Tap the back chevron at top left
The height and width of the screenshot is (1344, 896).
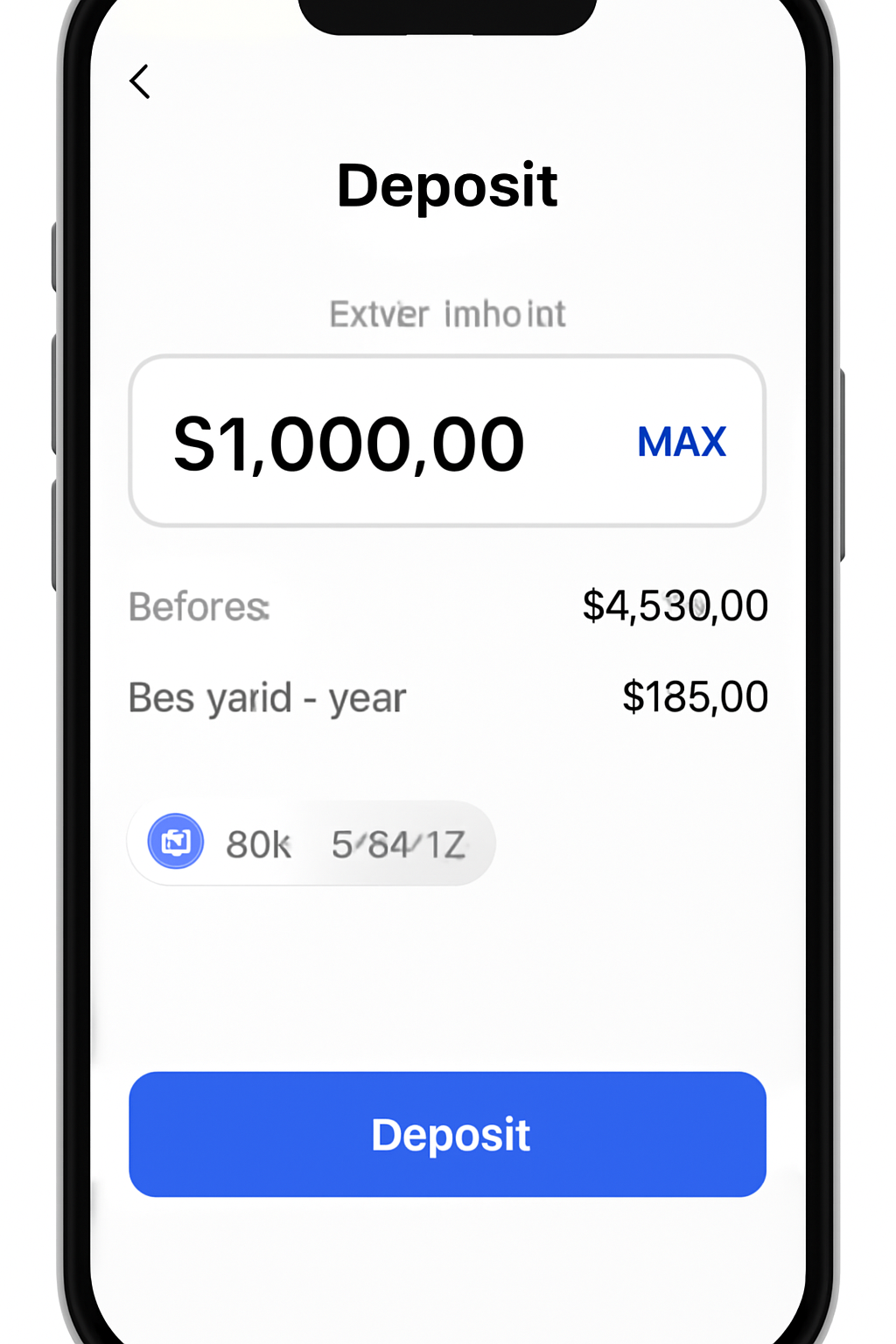pyautogui.click(x=140, y=80)
